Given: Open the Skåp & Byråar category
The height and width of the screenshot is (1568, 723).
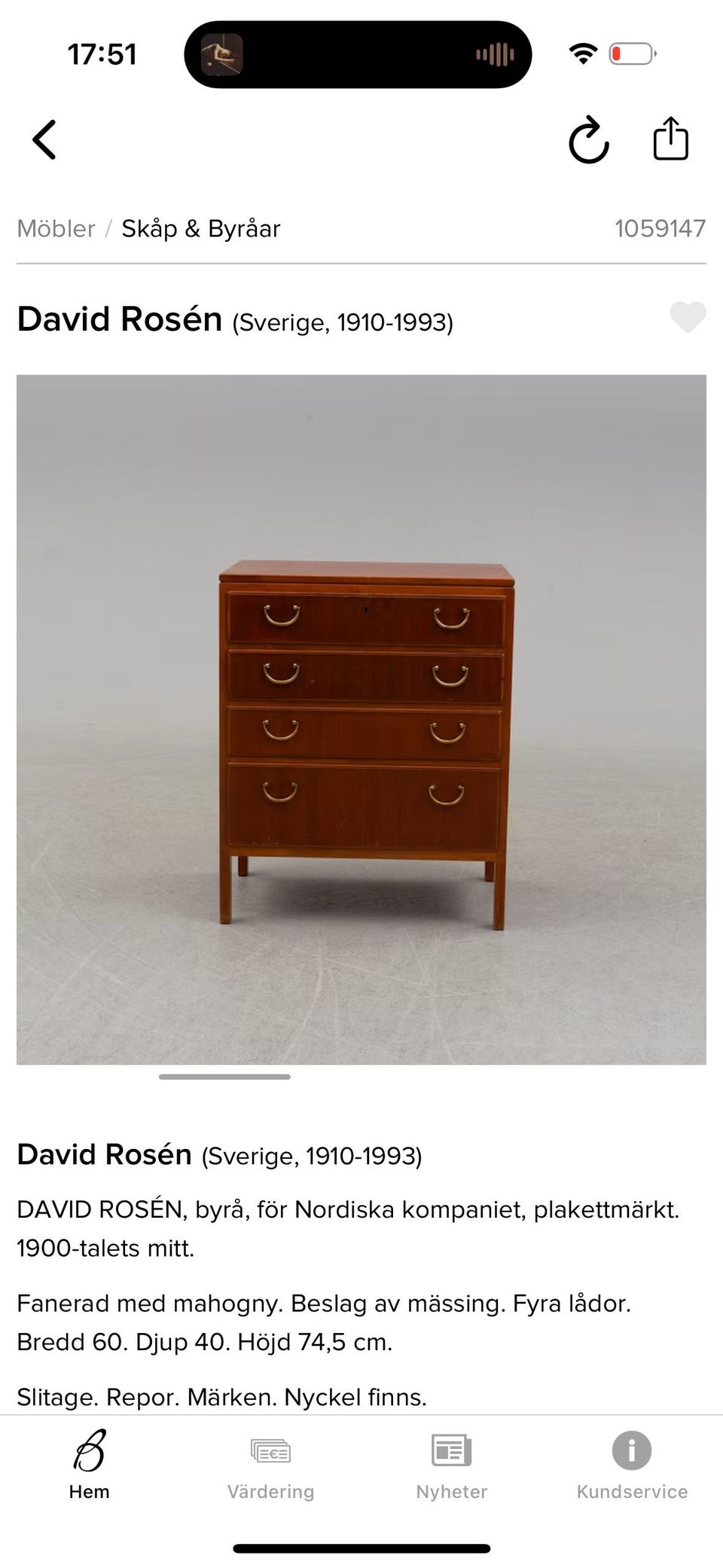Looking at the screenshot, I should pos(200,228).
